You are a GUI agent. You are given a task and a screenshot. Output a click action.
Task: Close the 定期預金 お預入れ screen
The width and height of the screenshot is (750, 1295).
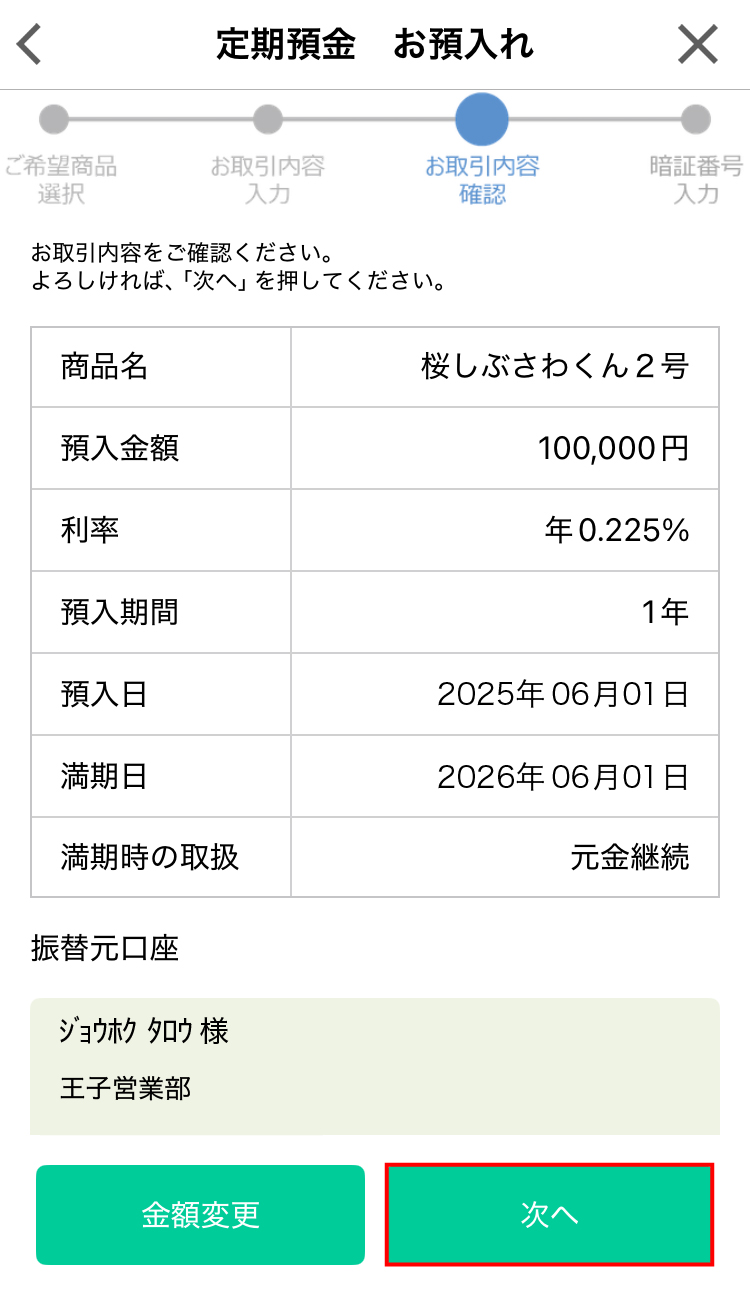698,45
